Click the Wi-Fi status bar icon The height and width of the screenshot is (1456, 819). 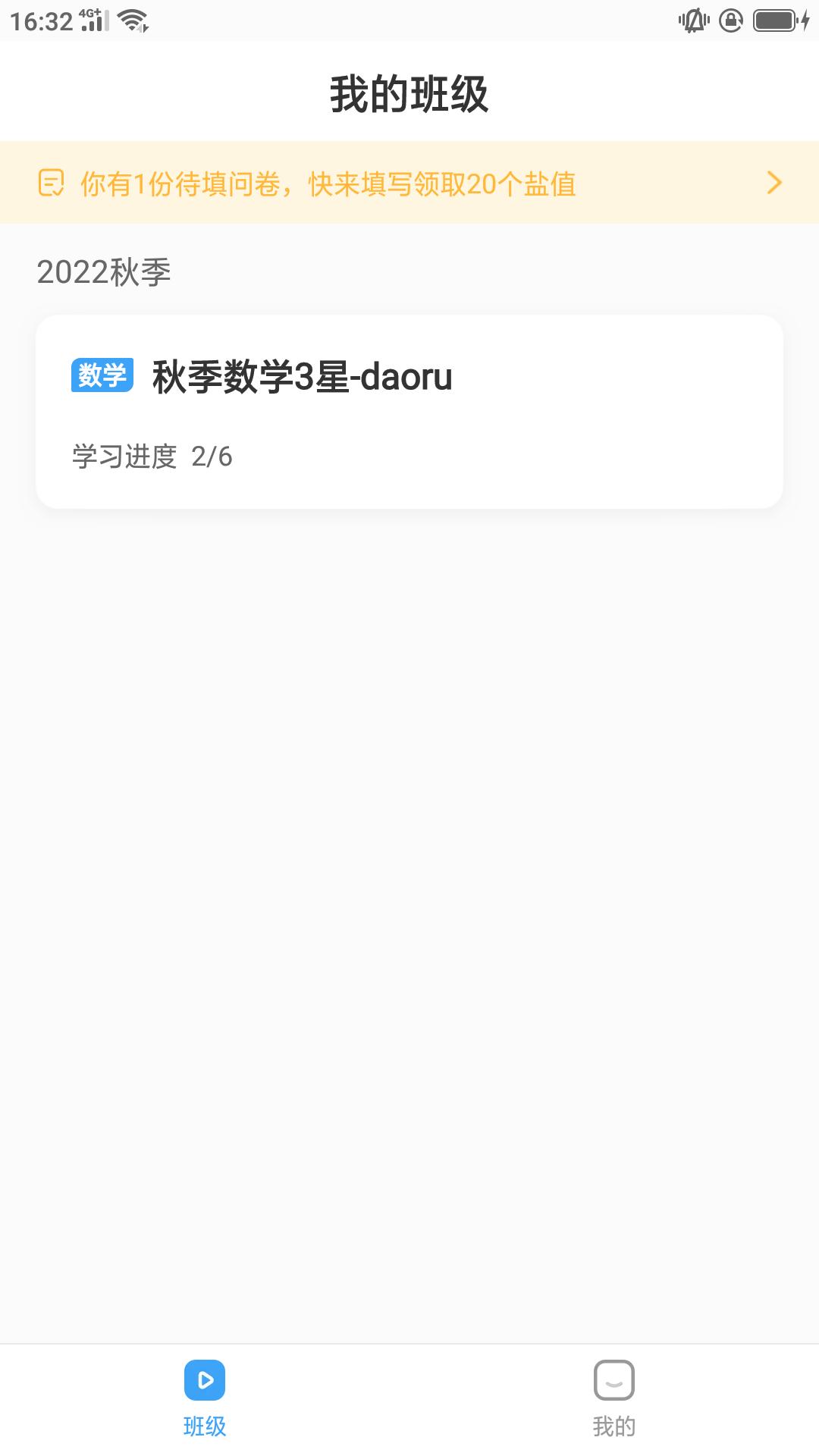130,20
